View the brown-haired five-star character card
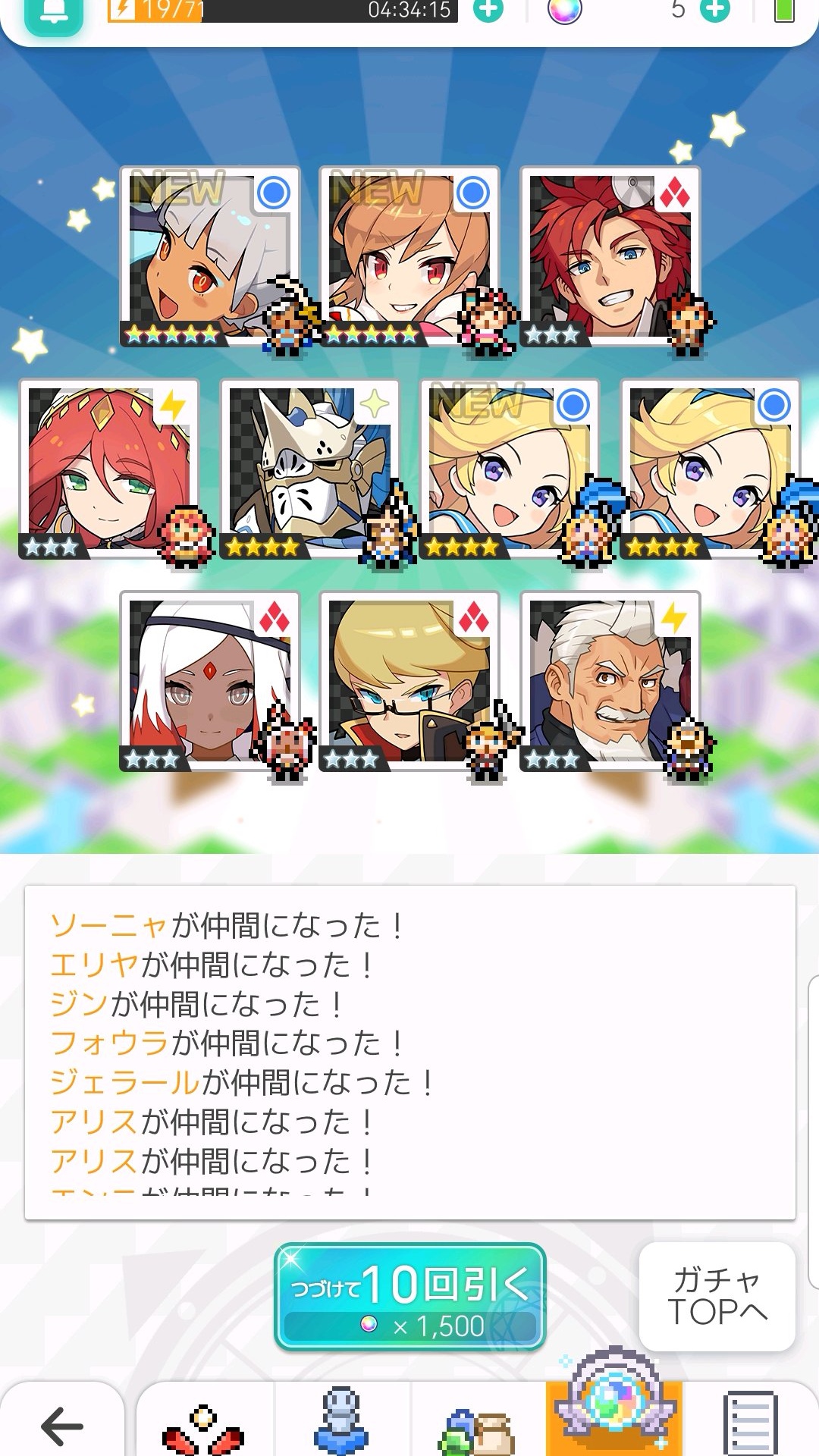The height and width of the screenshot is (1456, 819). pos(409,256)
